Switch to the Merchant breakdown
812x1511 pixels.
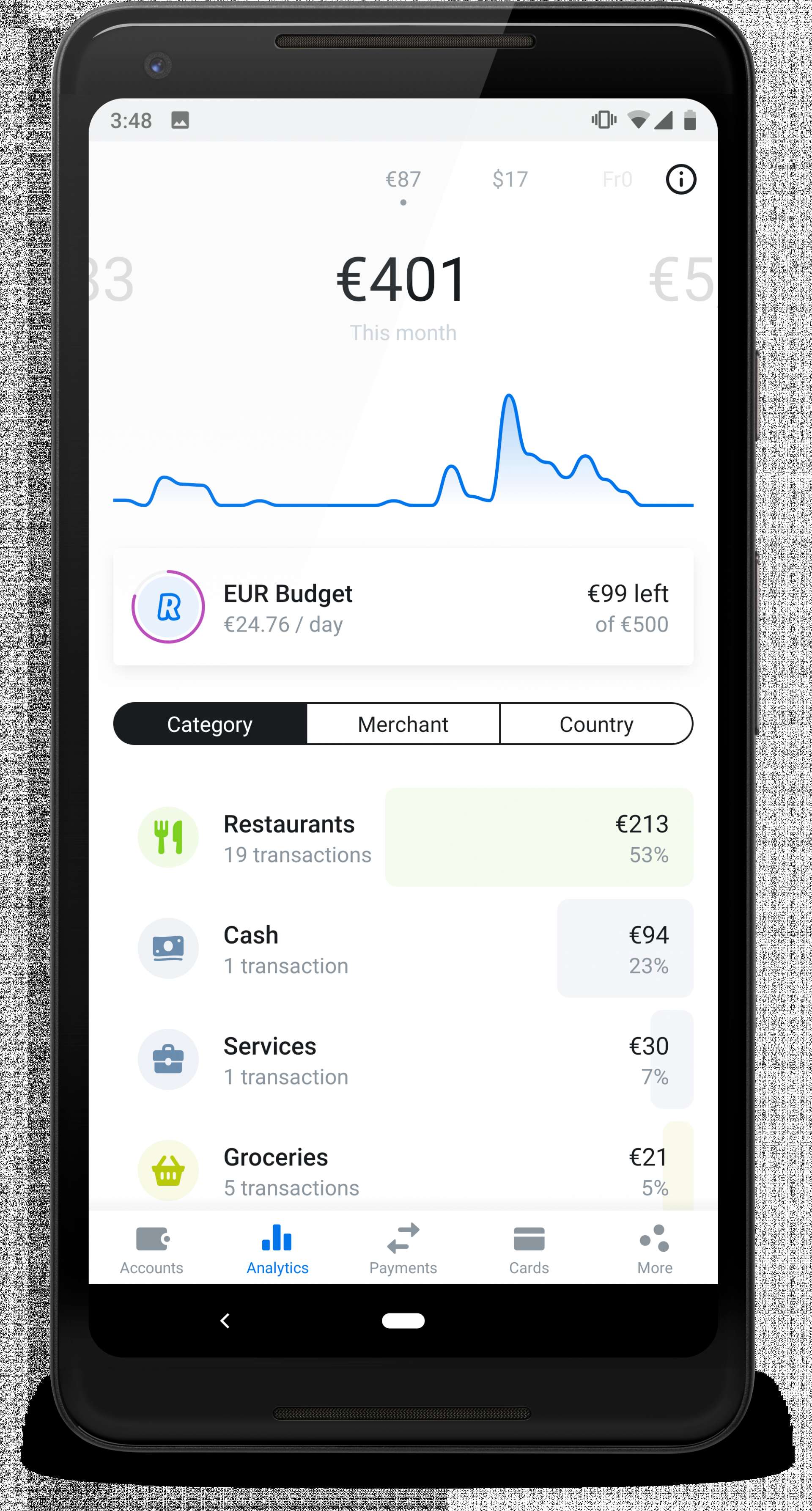(403, 724)
